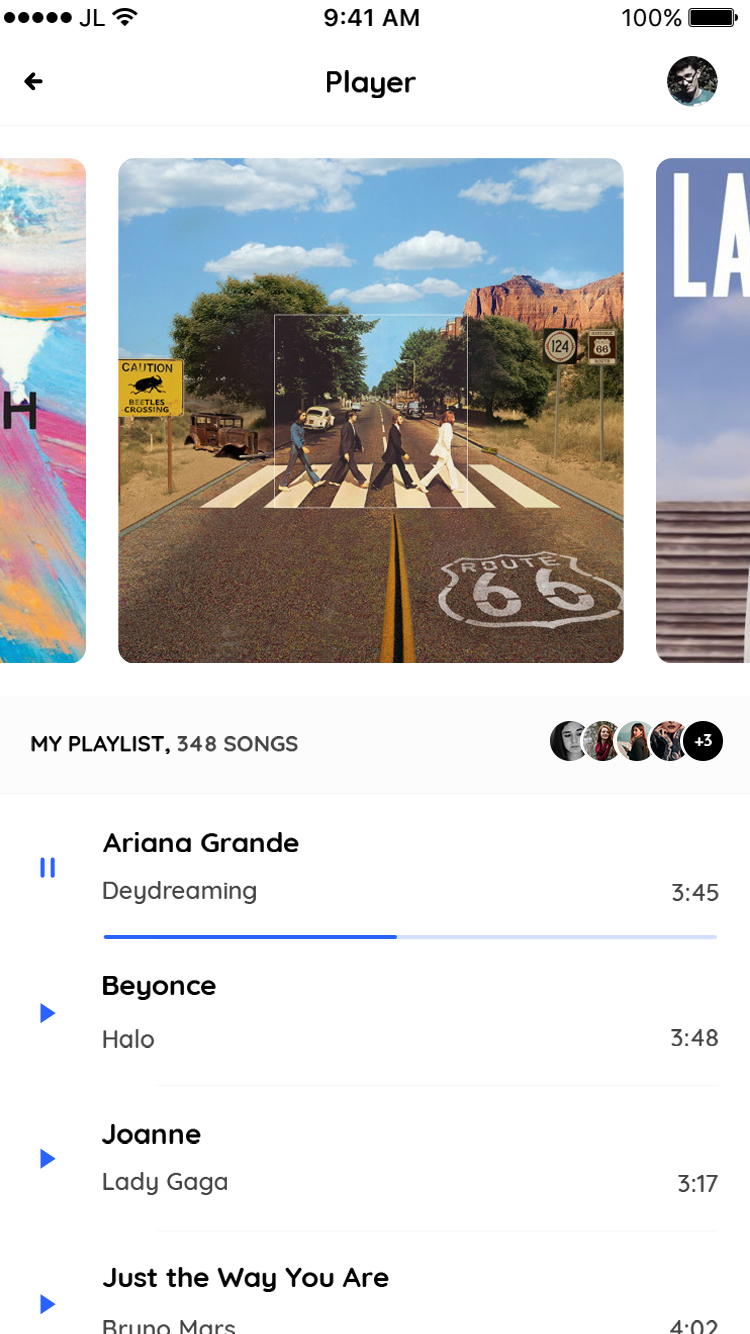Open the Joanne song row
Screen dimensions: 750x1334
pos(400,1158)
